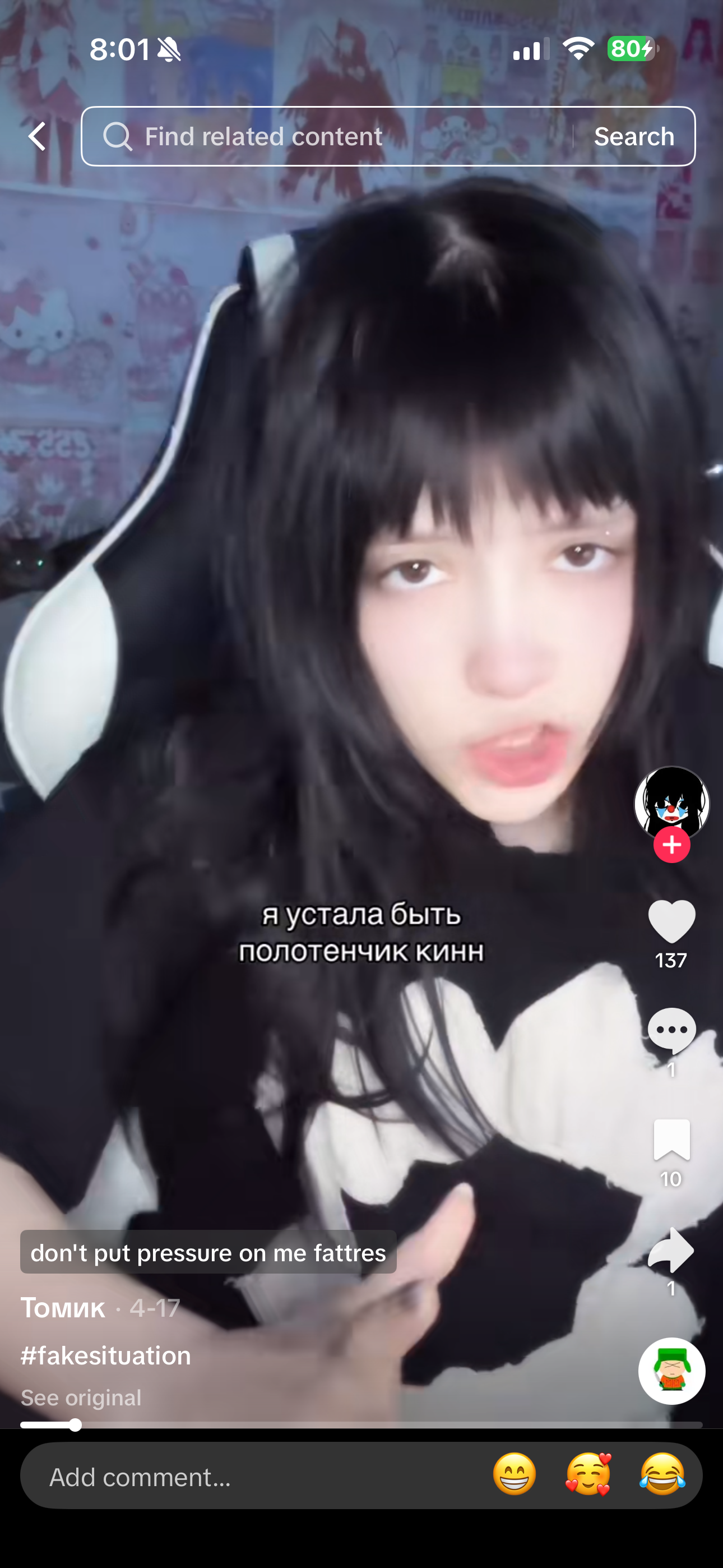
Task: Open the Find related content field
Action: 328,136
